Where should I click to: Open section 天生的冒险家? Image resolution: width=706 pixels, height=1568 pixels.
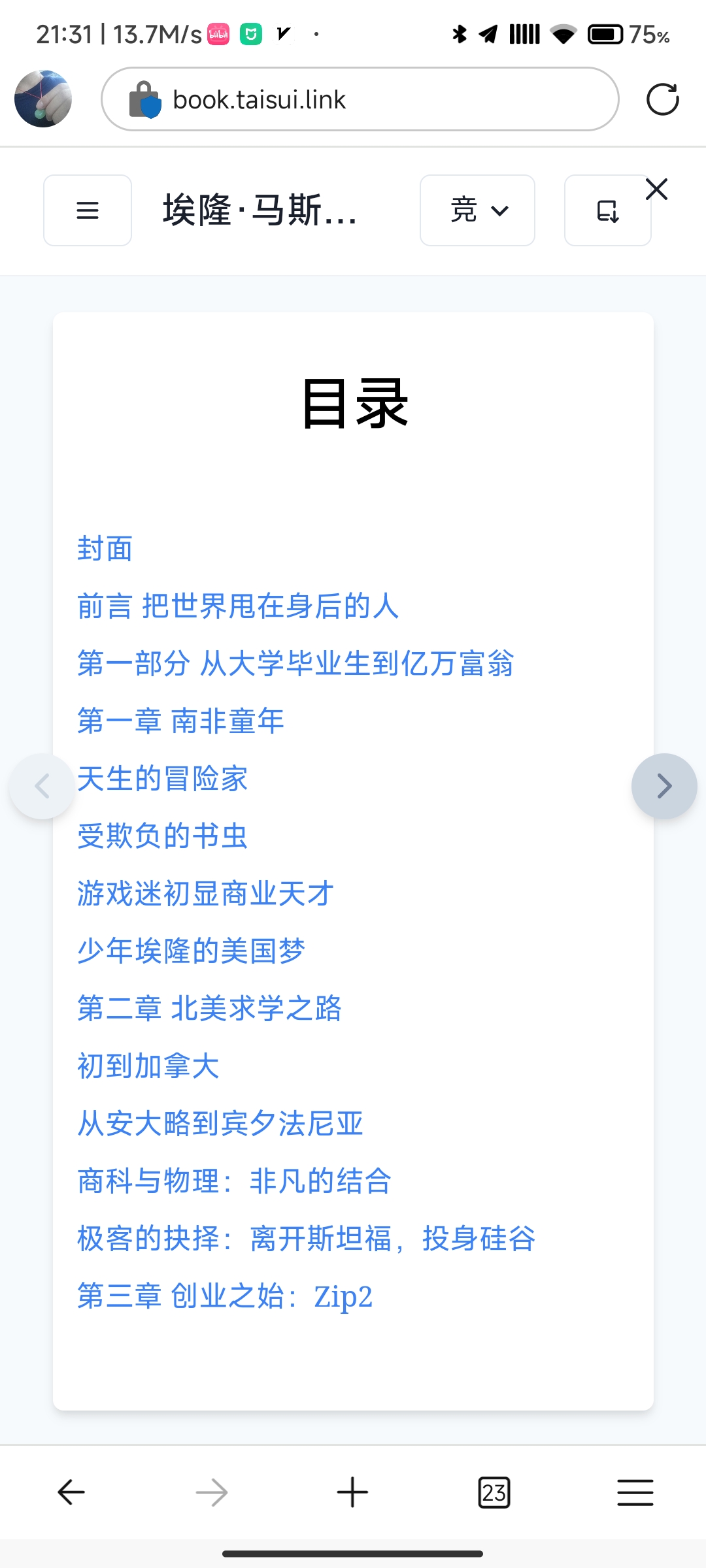(x=162, y=778)
